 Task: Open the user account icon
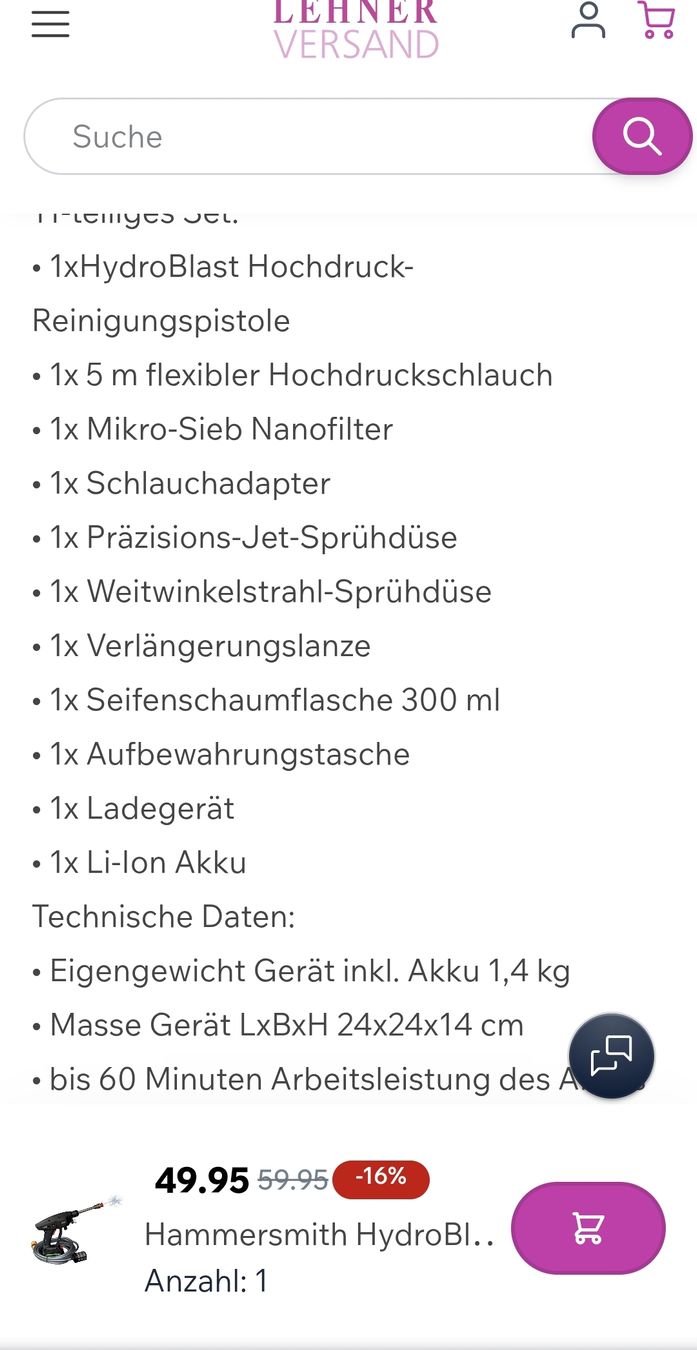pos(588,20)
